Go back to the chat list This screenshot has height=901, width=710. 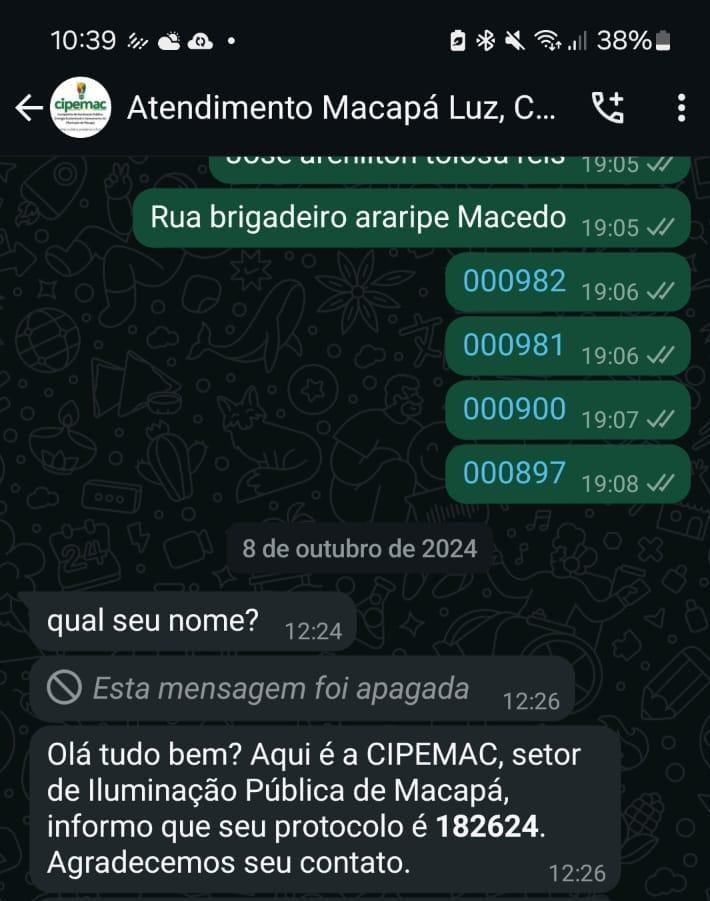point(29,108)
